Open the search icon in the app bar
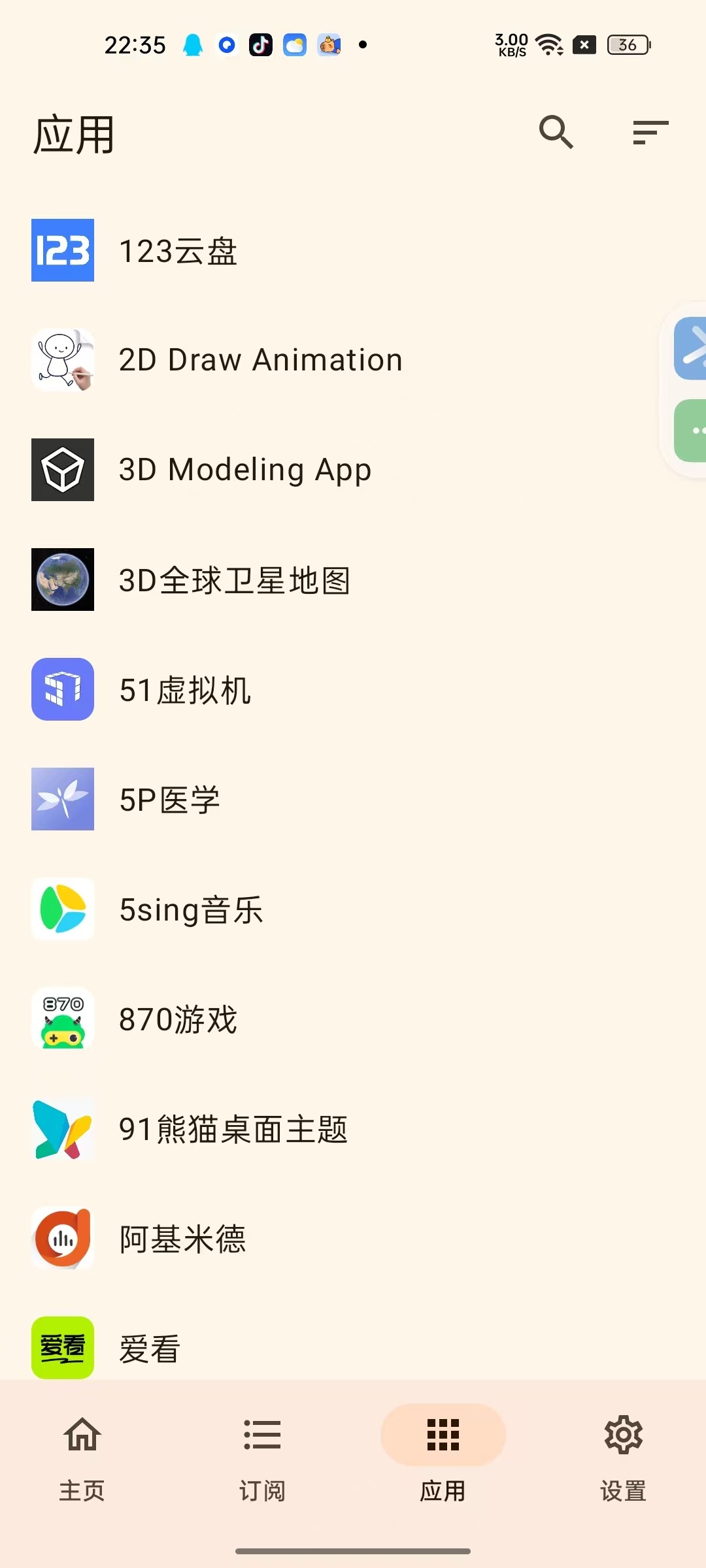 coord(556,133)
